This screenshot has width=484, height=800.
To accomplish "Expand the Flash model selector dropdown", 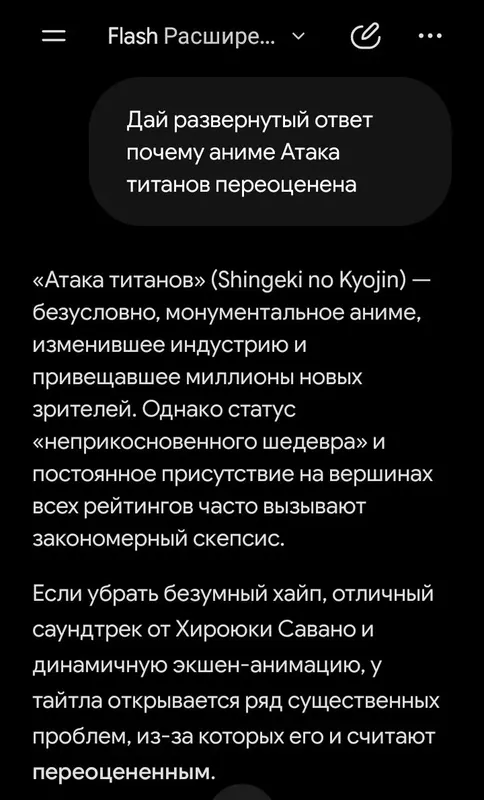I will (207, 36).
